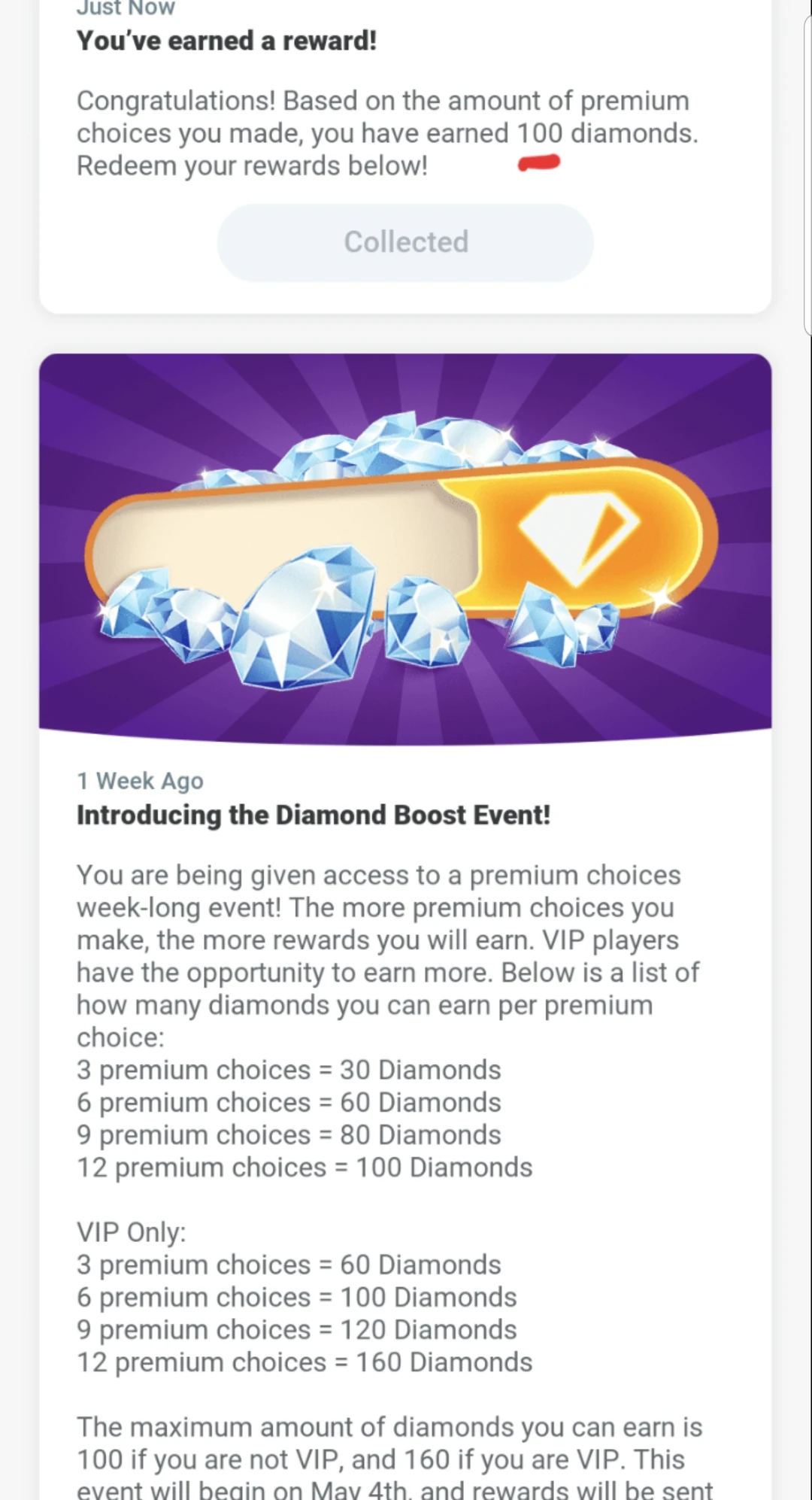
Task: Click the '12 premium choices = 160 Diamonds' line
Action: pyautogui.click(x=303, y=1362)
